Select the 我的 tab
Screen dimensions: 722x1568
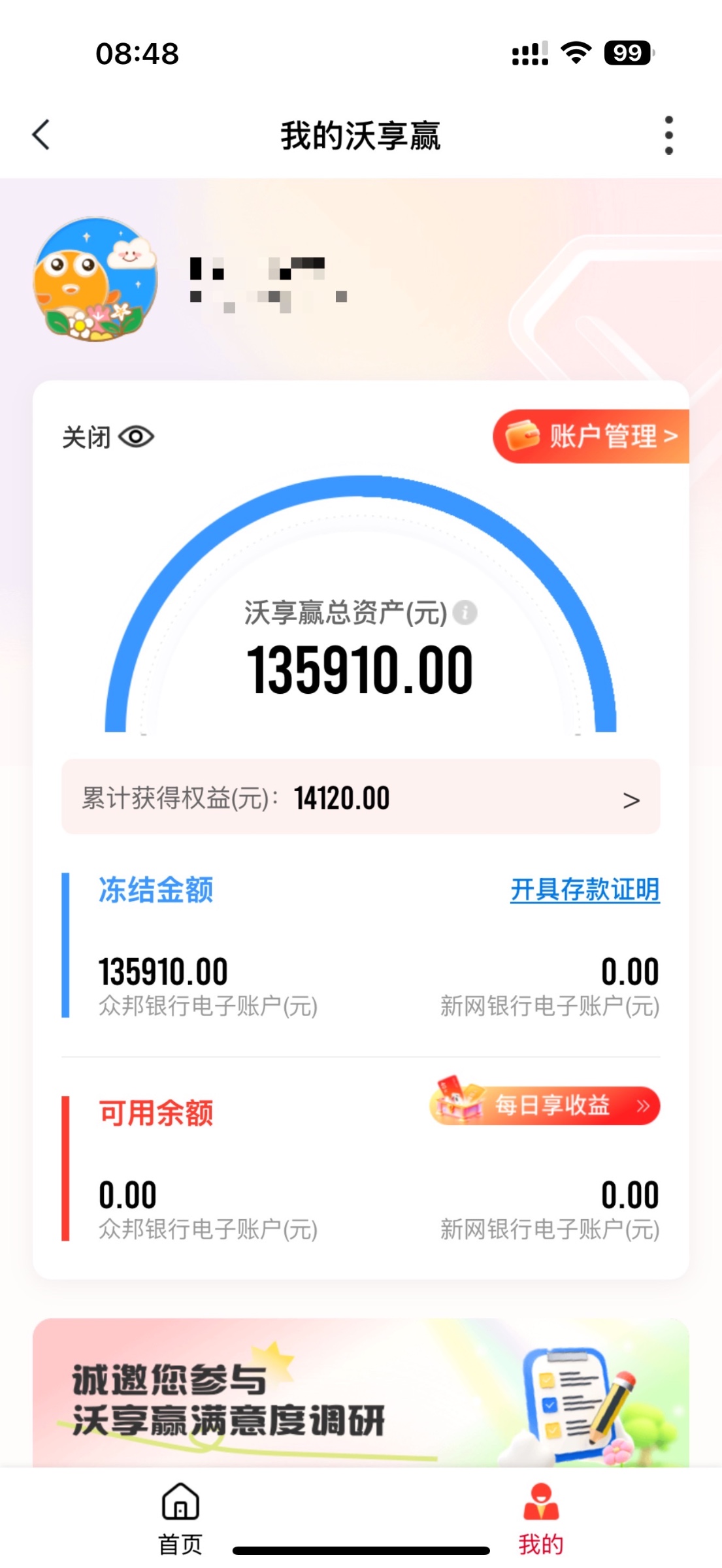coord(541,1518)
